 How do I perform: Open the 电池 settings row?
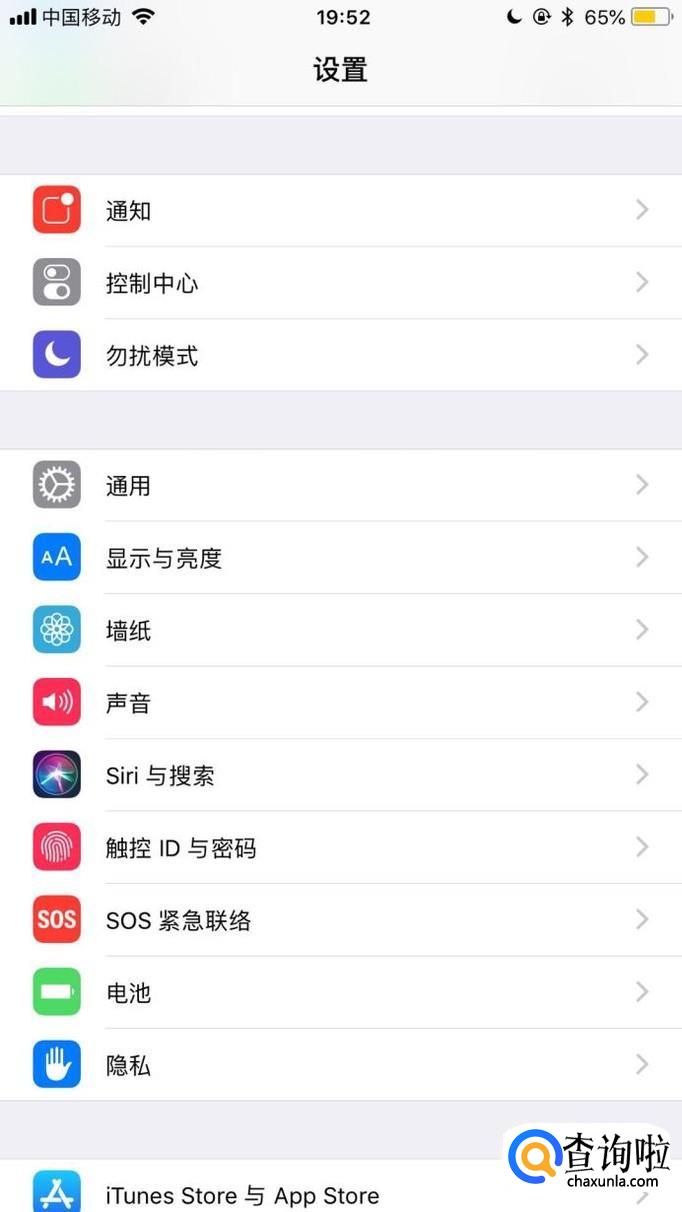tap(341, 992)
